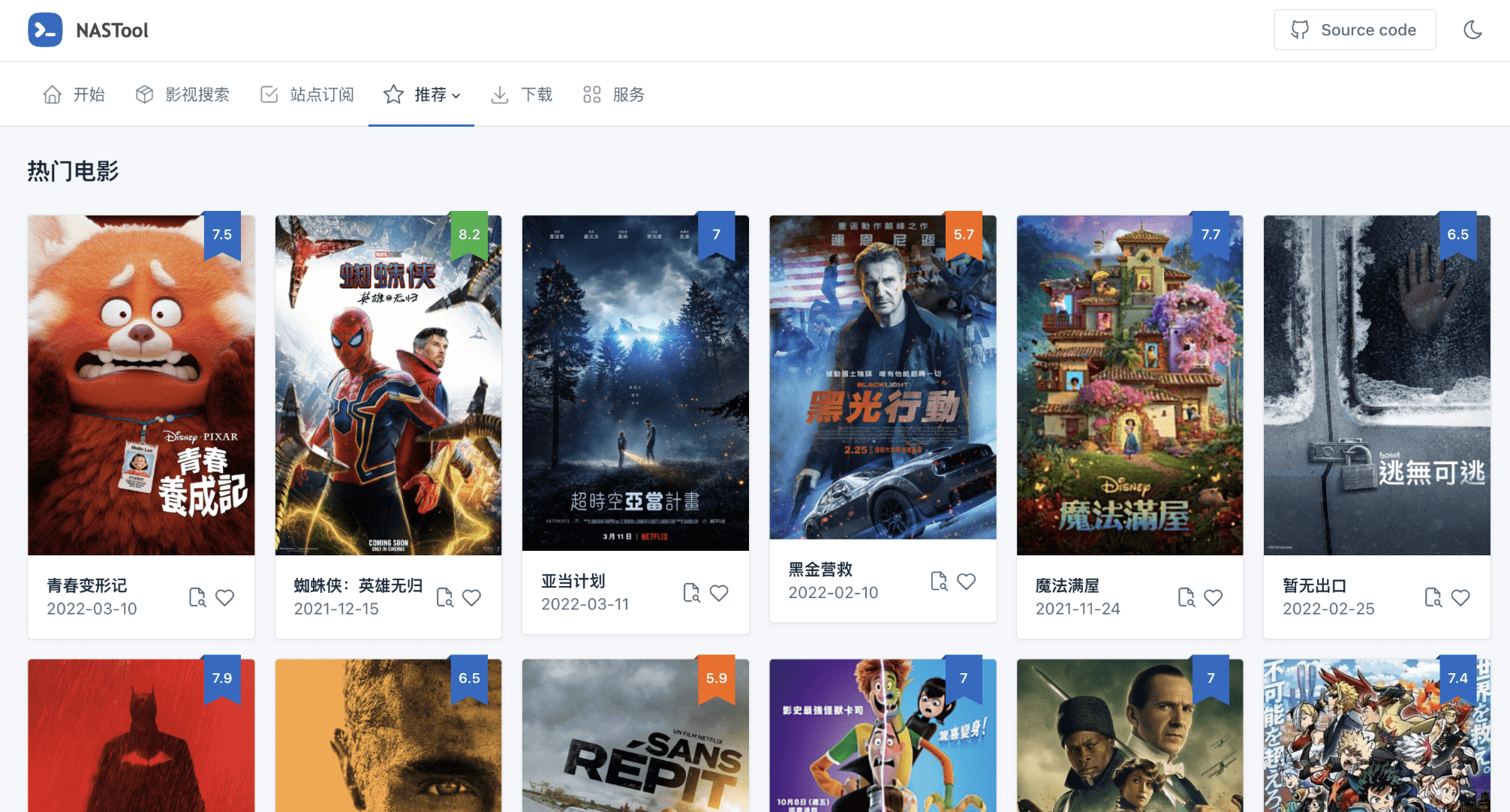
Task: Expand the 推荐 dropdown menu
Action: point(422,95)
